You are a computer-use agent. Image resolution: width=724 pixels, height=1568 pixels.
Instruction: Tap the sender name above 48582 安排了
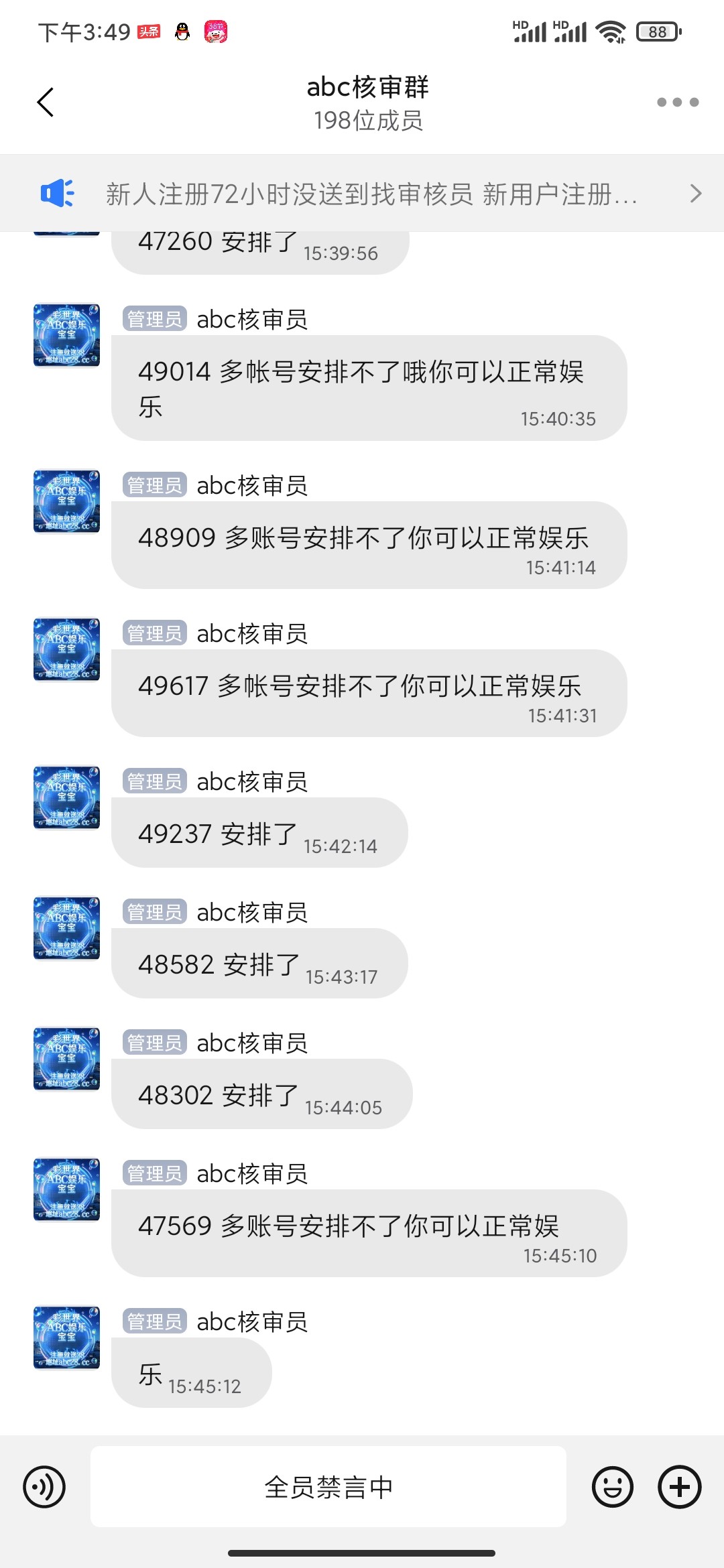click(x=251, y=913)
